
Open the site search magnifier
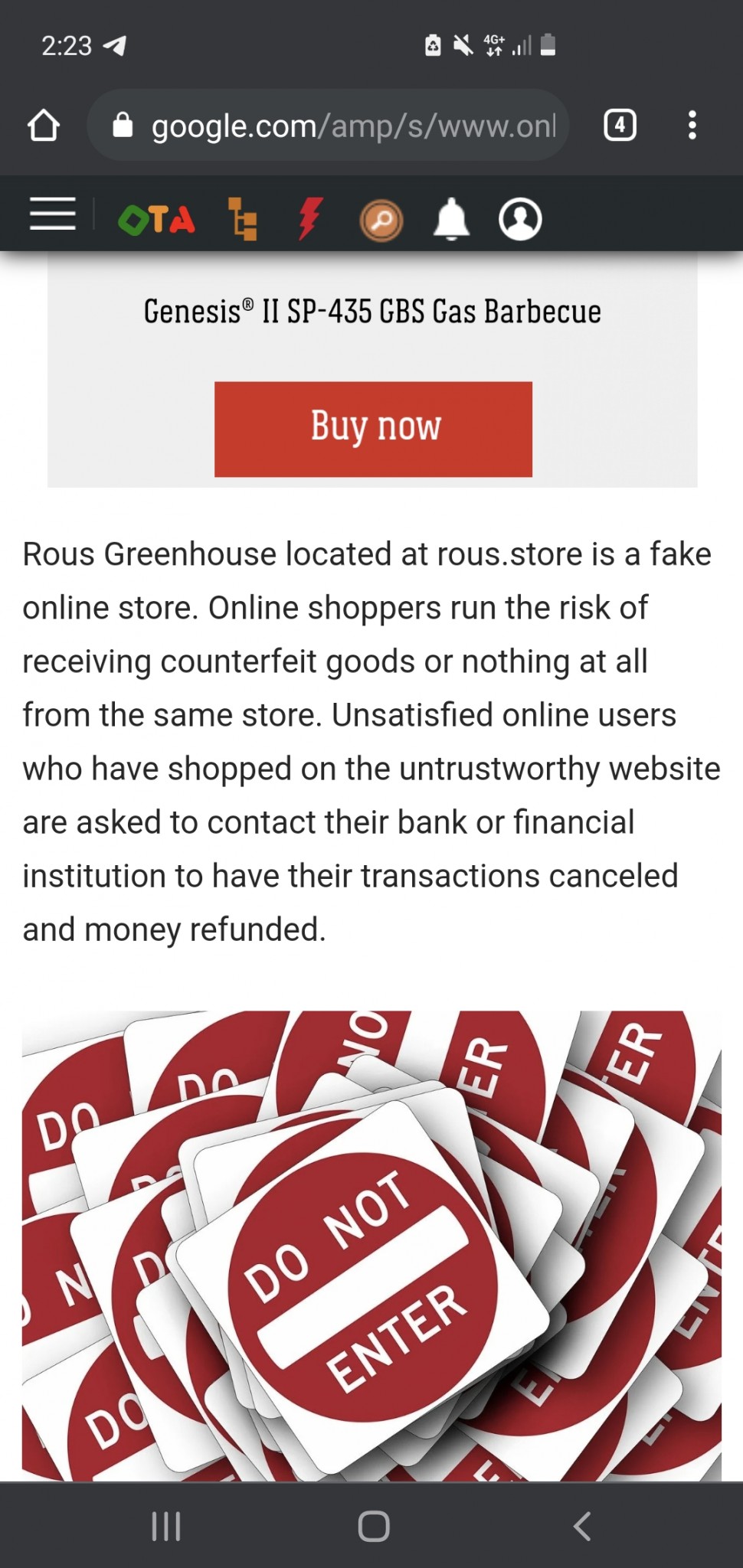coord(381,220)
